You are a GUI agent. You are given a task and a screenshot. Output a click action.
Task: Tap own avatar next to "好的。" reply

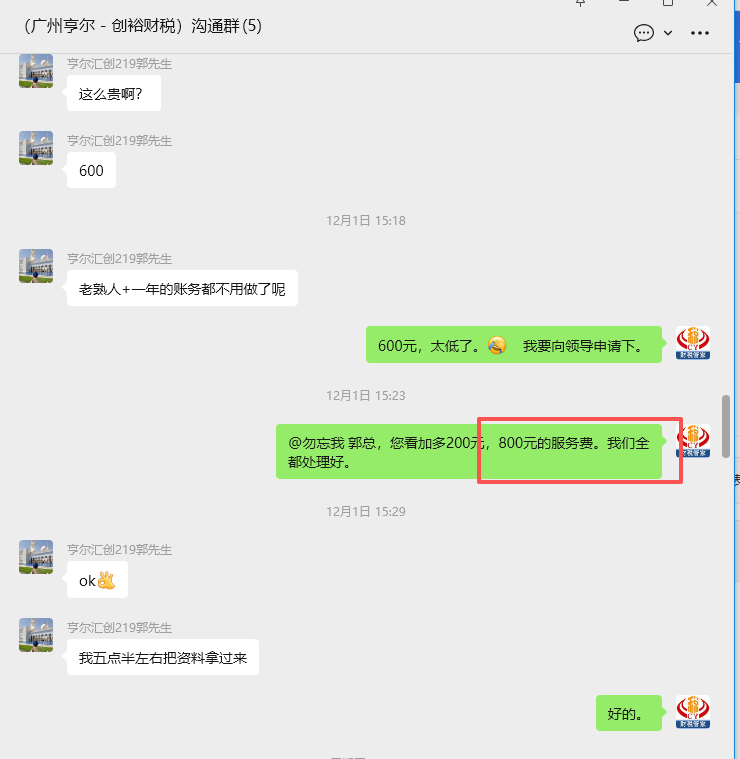693,712
